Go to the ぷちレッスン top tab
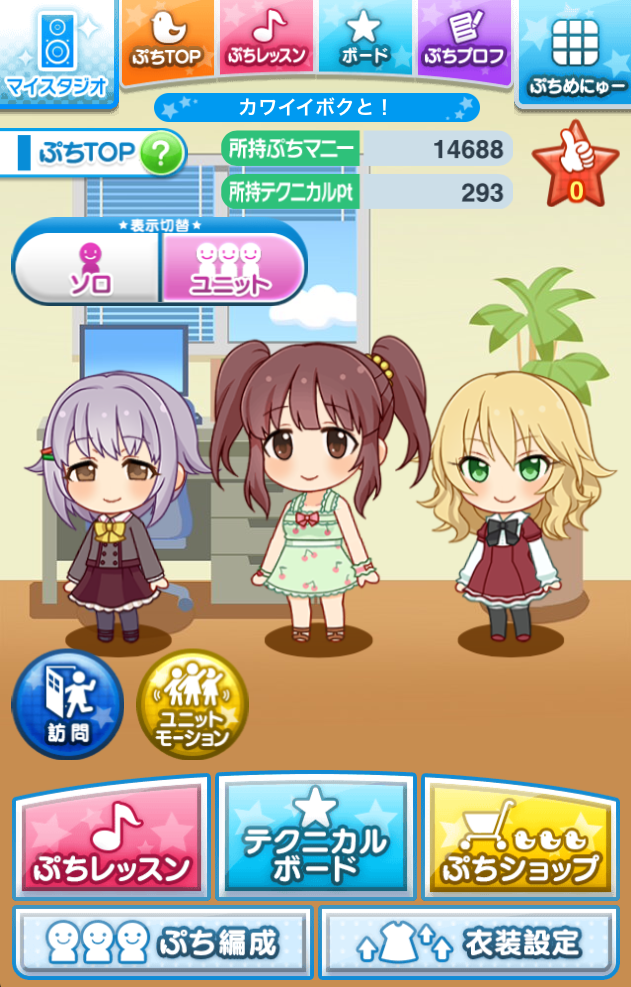 267,38
